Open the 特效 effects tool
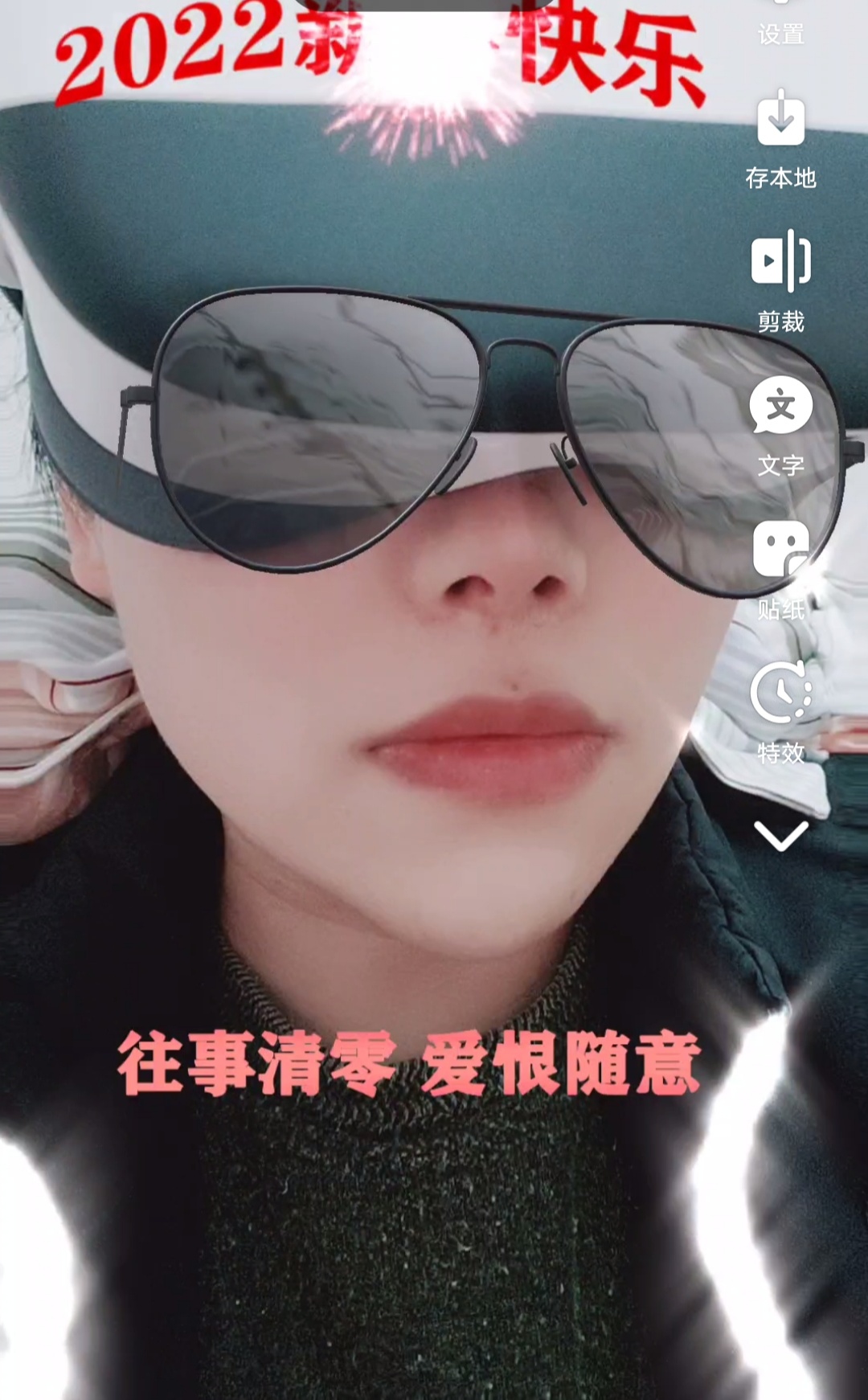The image size is (868, 1400). click(x=780, y=709)
